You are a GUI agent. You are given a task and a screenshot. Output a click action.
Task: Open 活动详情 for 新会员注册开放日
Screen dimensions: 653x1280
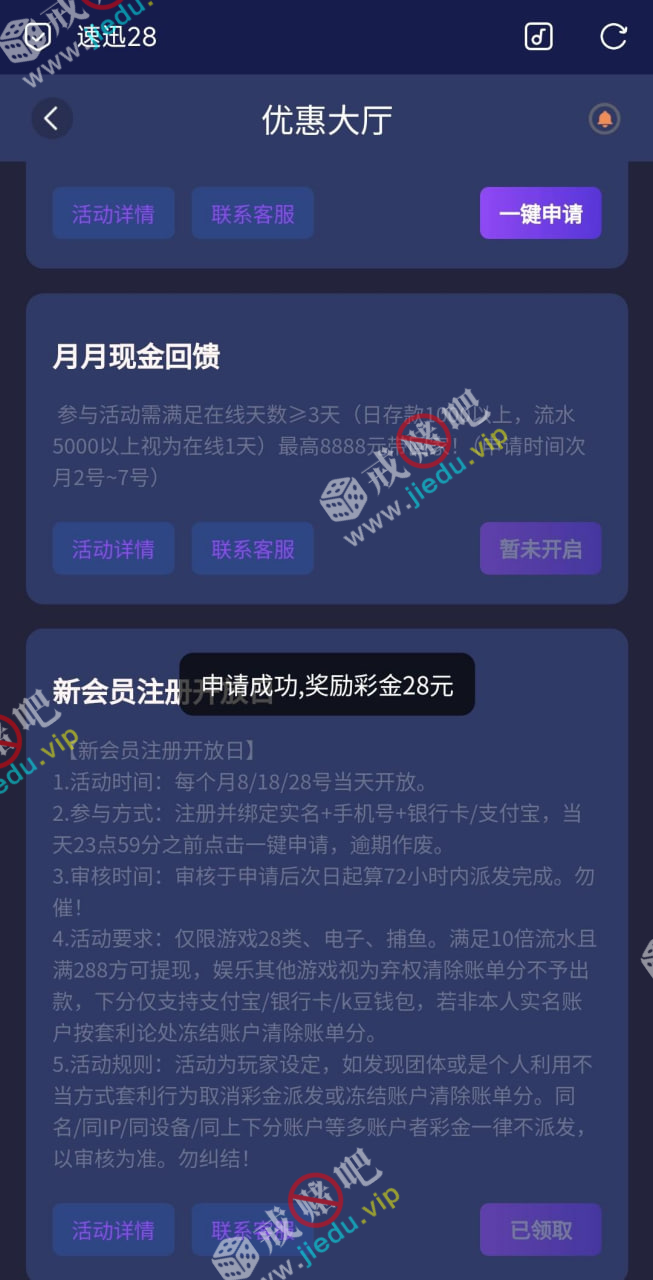tap(113, 1229)
